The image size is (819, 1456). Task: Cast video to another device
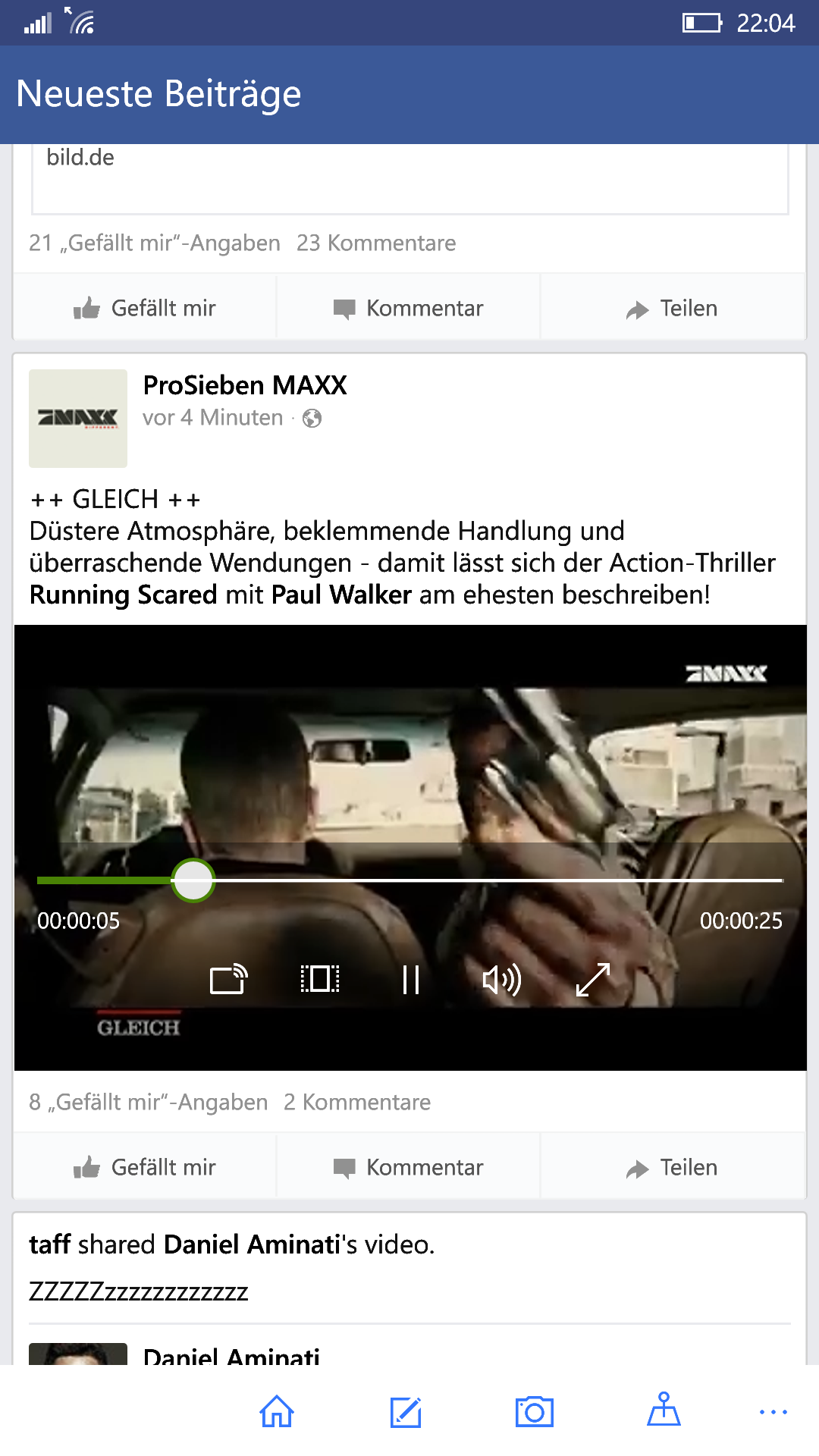229,980
